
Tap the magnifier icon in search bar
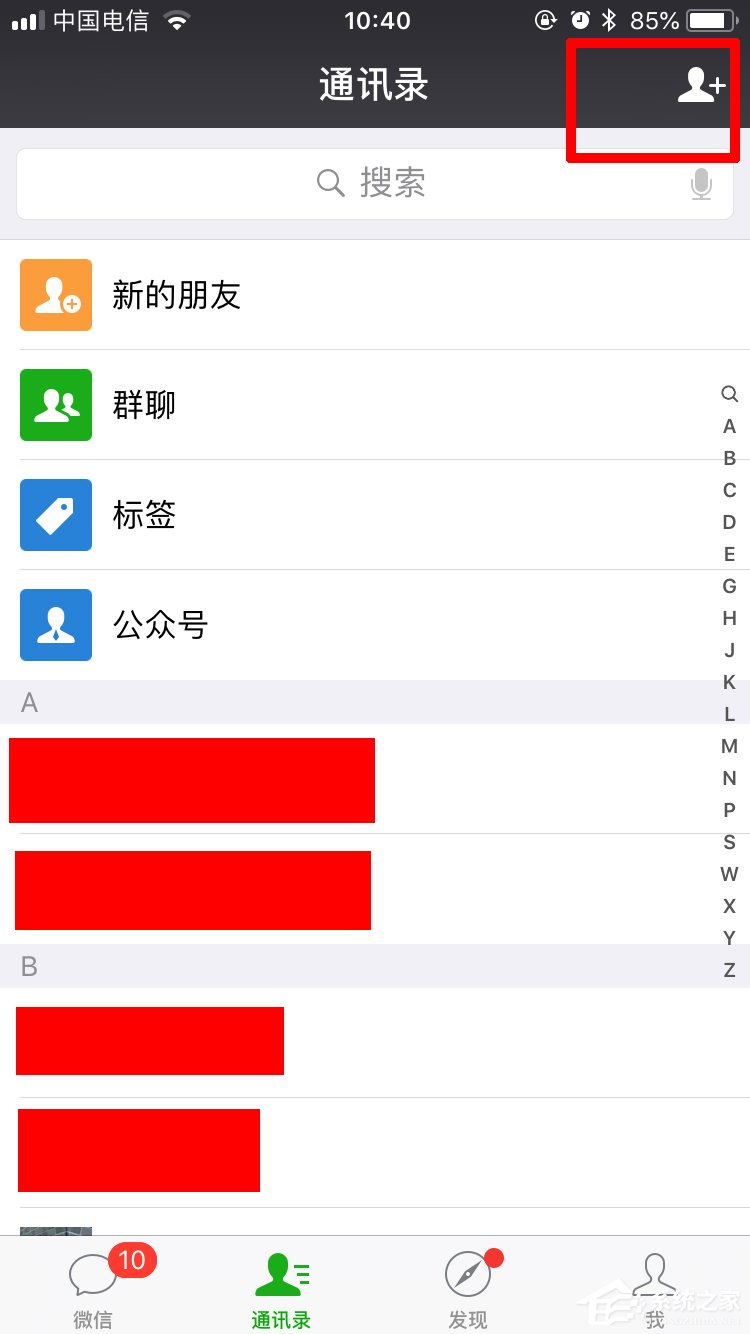[x=330, y=183]
